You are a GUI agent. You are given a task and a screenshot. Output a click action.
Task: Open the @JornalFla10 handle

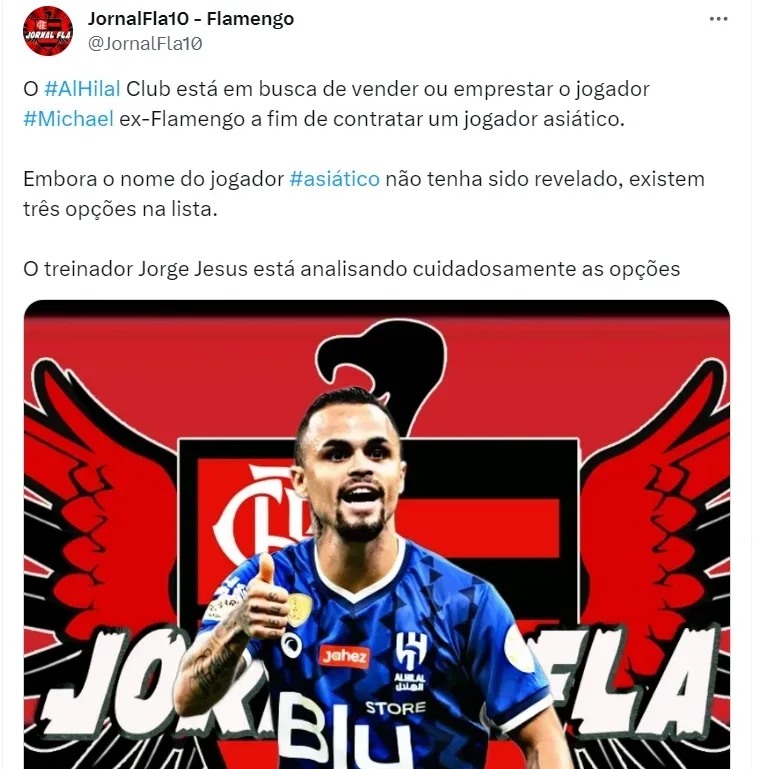point(145,42)
